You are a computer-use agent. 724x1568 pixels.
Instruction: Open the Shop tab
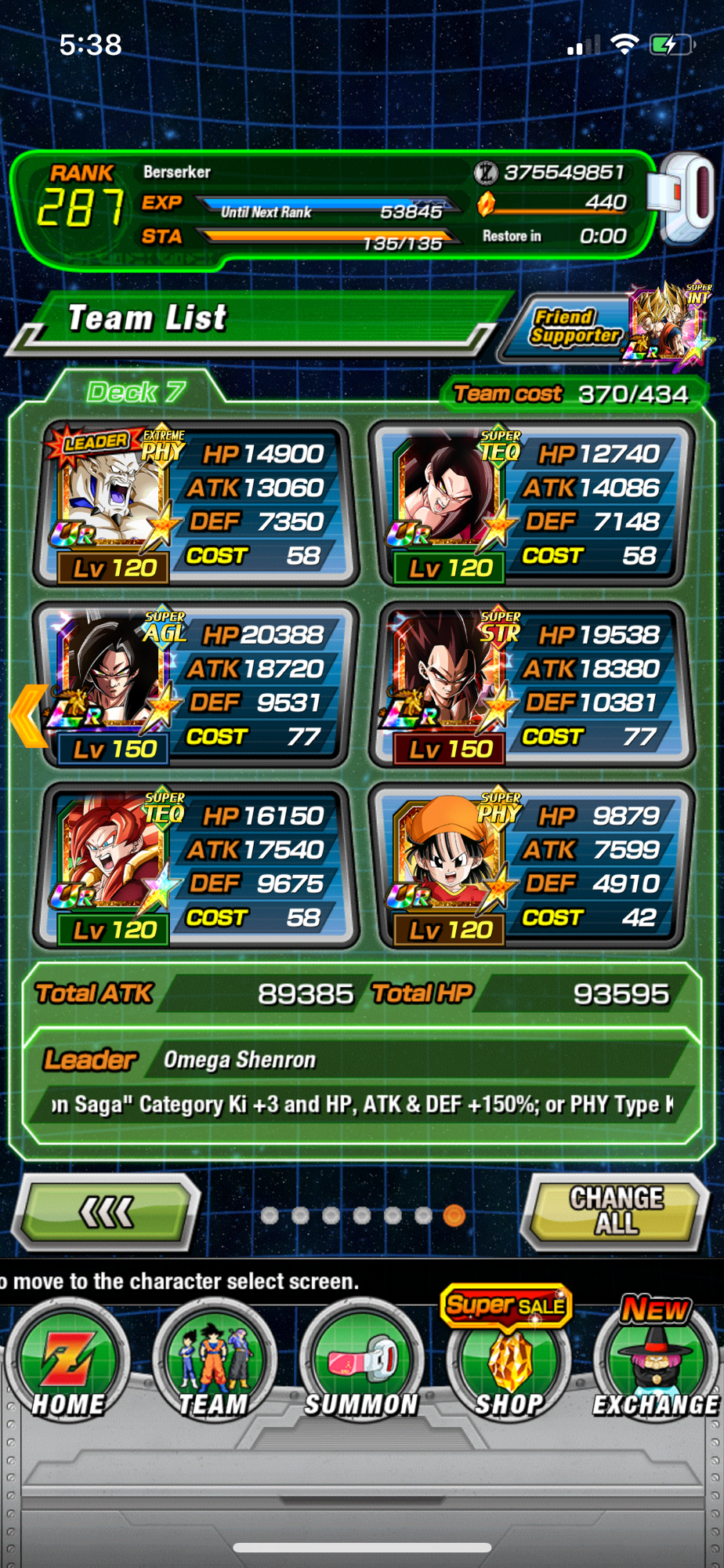coord(509,1364)
